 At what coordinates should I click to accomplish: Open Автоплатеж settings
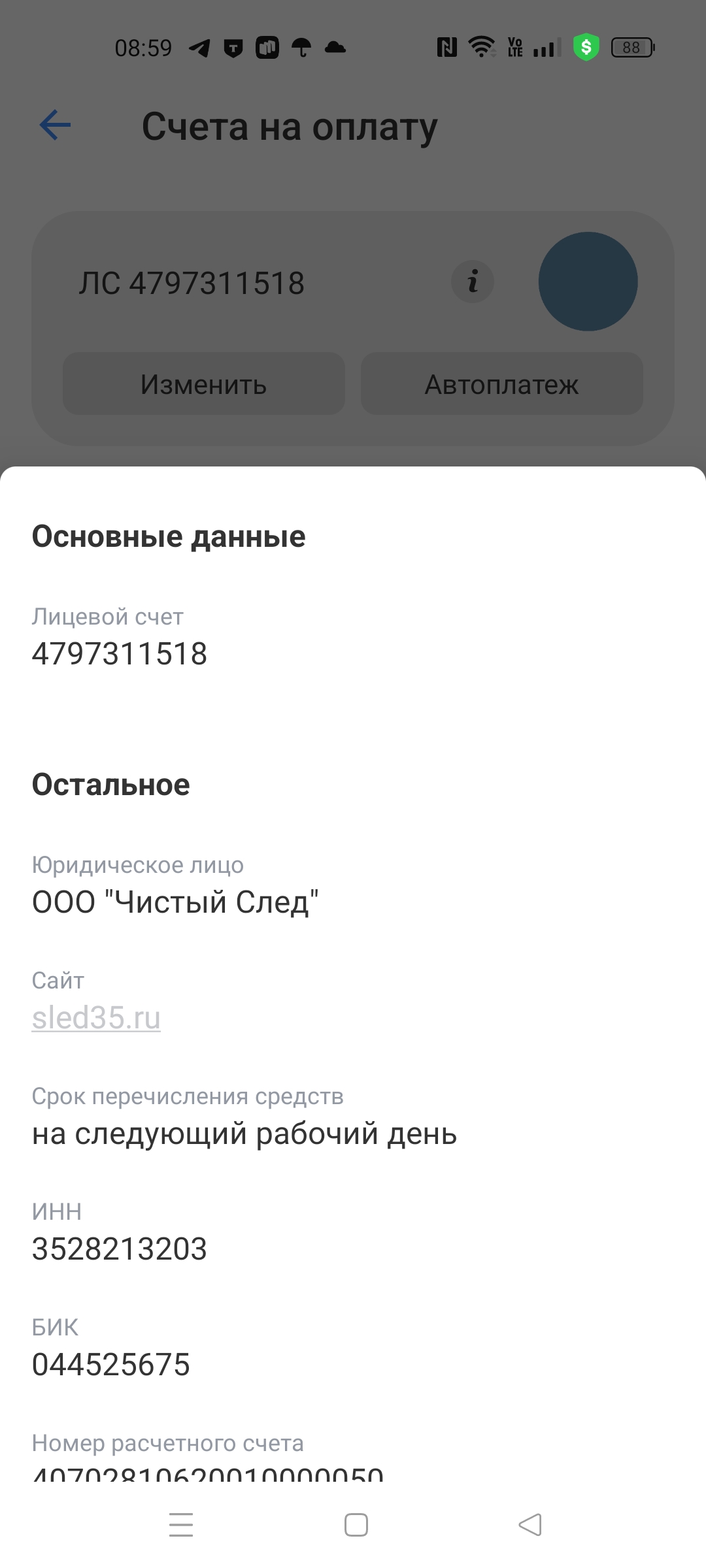pyautogui.click(x=501, y=384)
